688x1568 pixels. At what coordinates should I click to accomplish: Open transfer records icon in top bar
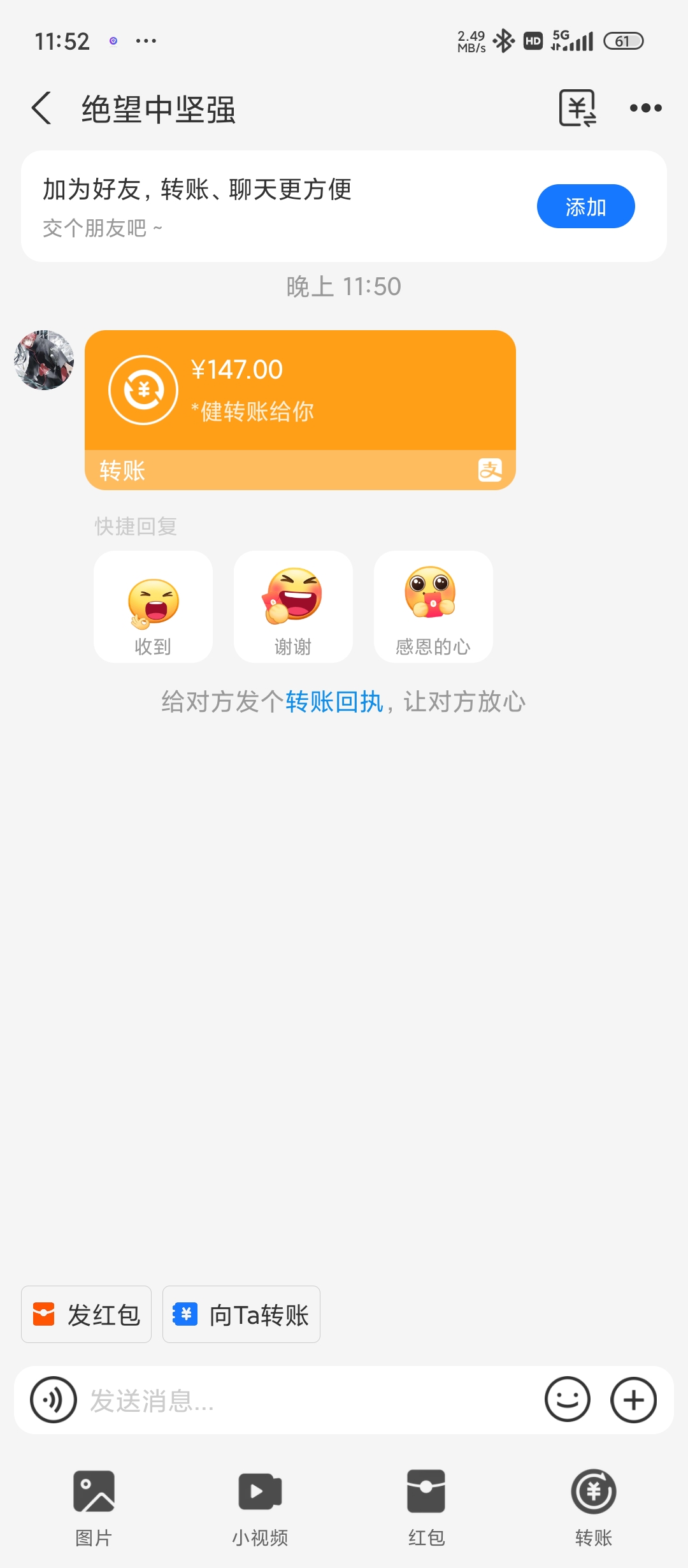pos(578,107)
